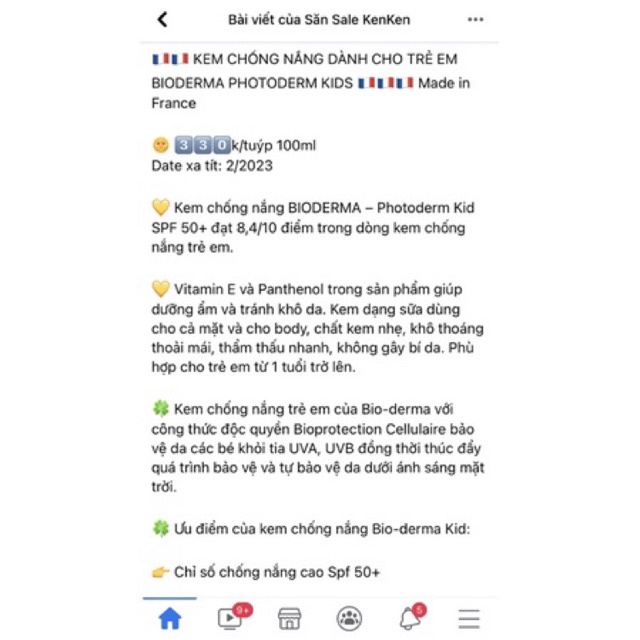Open the notifications bell
The height and width of the screenshot is (640, 640).
click(x=410, y=617)
